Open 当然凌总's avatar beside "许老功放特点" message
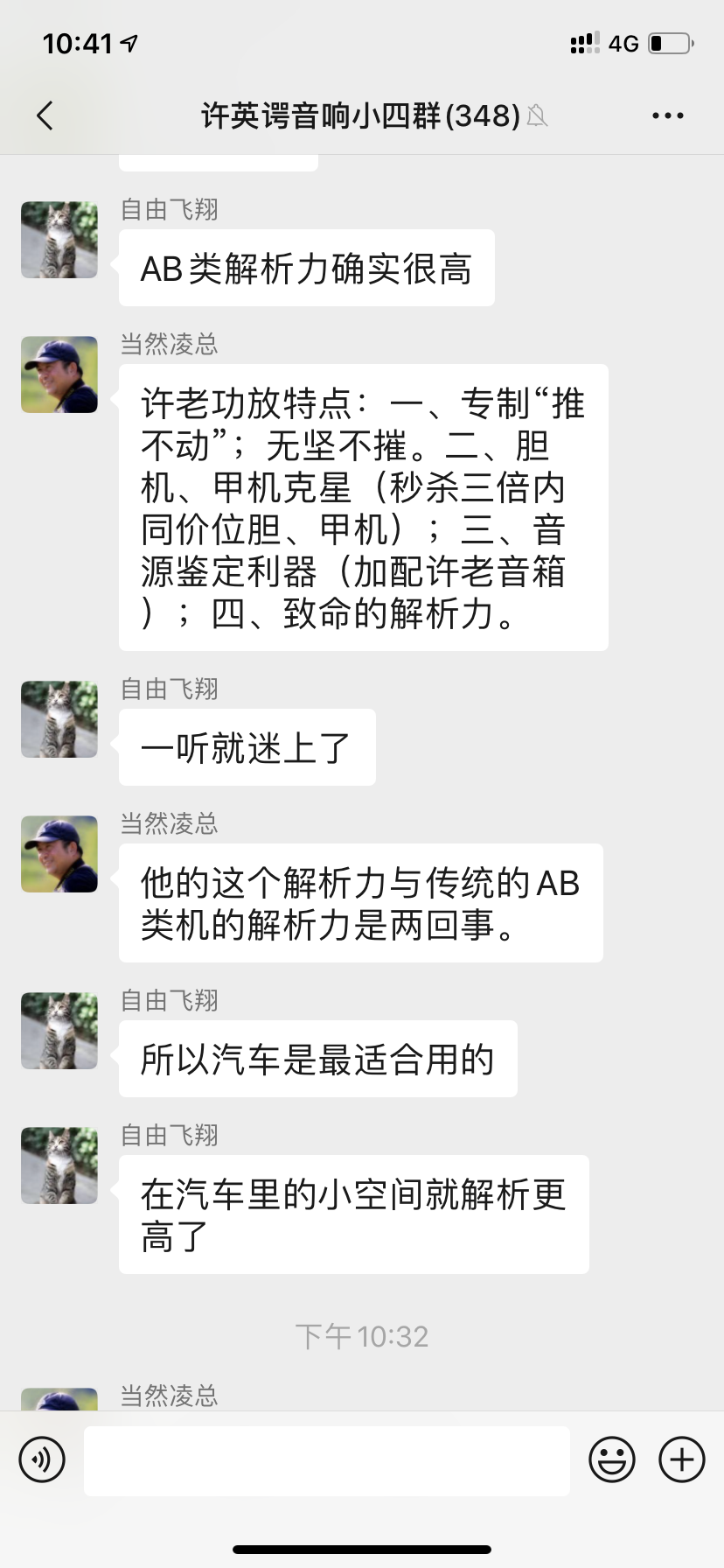The image size is (724, 1568). pyautogui.click(x=59, y=374)
